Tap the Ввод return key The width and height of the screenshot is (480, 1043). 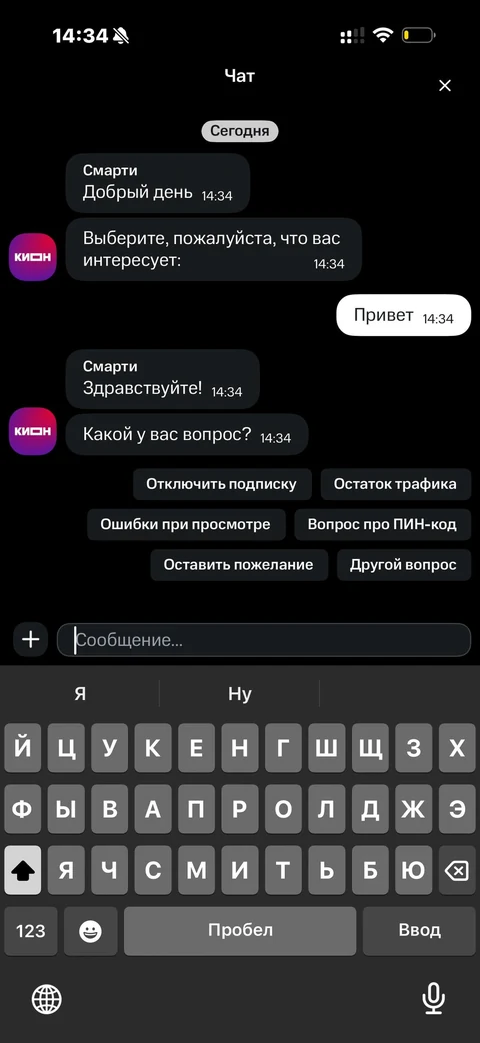(x=420, y=931)
